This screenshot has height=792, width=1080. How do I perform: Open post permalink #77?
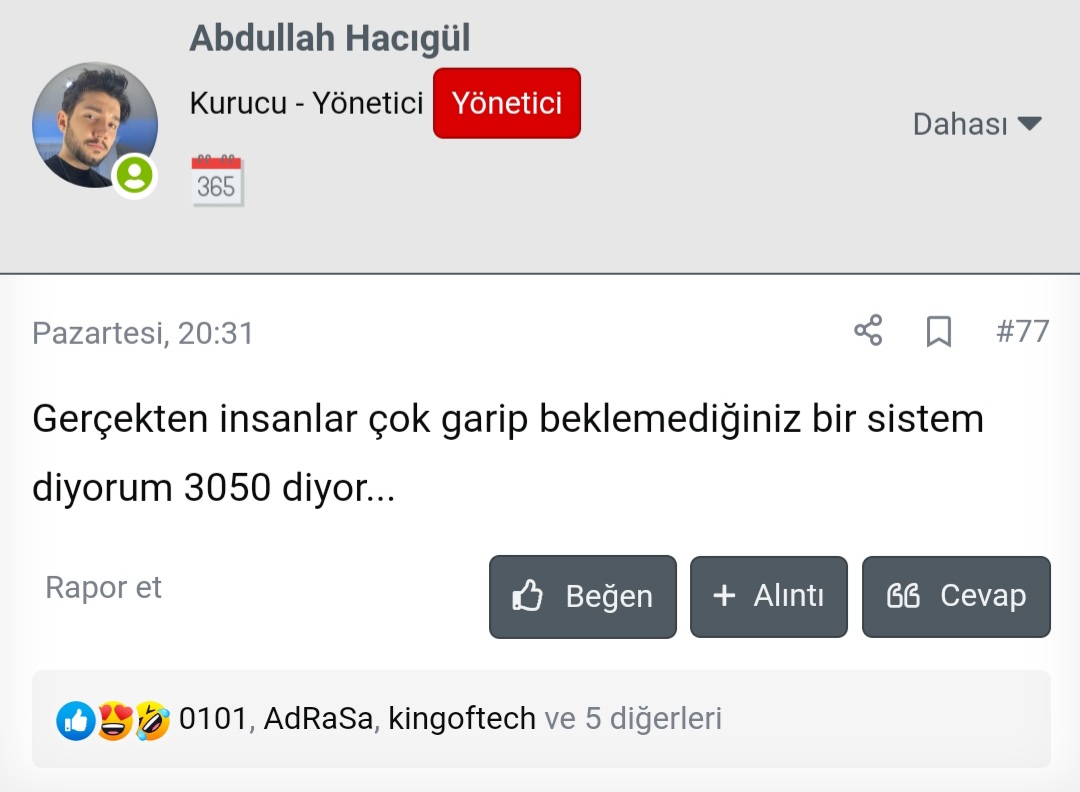point(1022,331)
